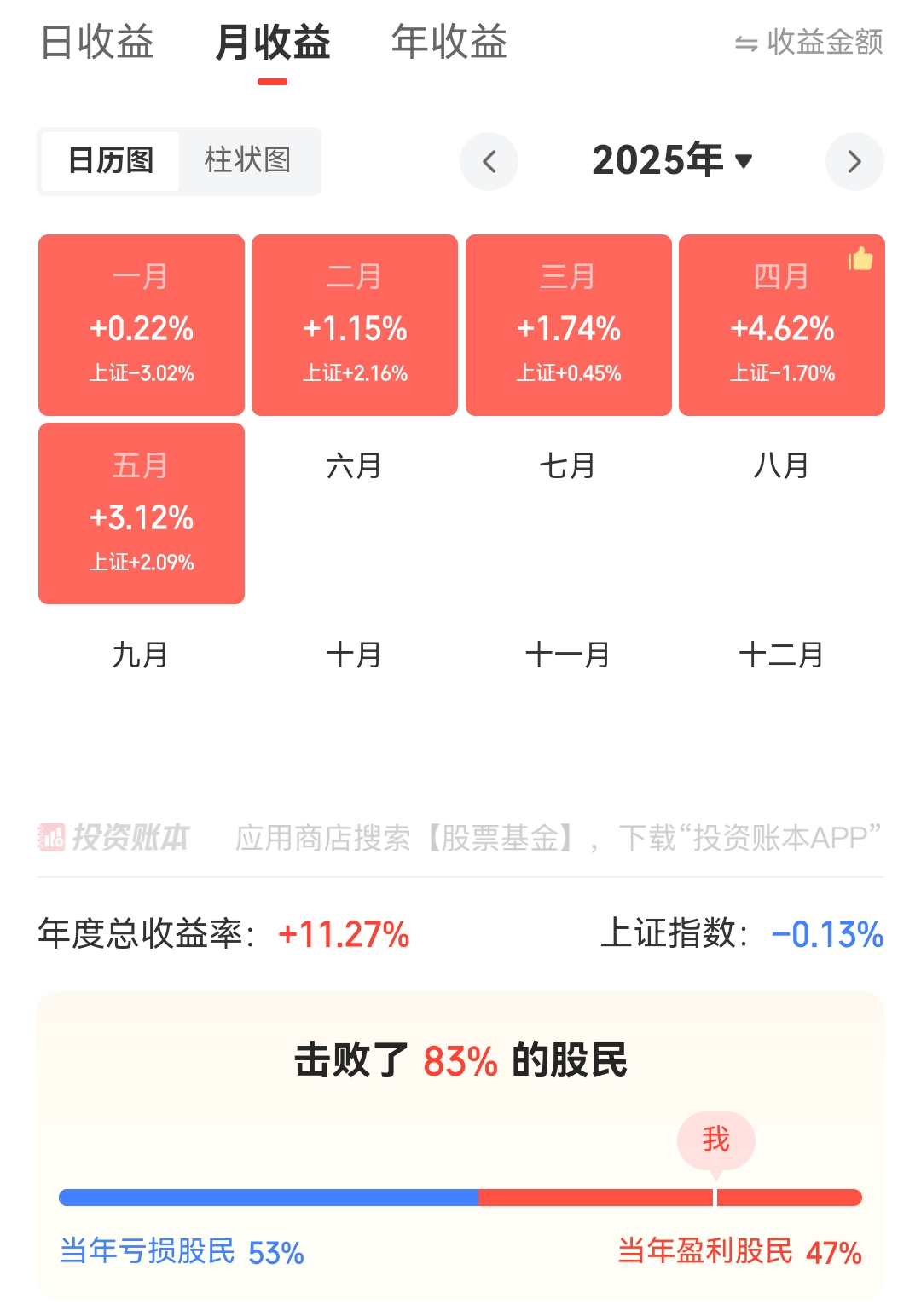Open the 一月 +0.22% card
Screen dimensions: 921x1316
142,325
